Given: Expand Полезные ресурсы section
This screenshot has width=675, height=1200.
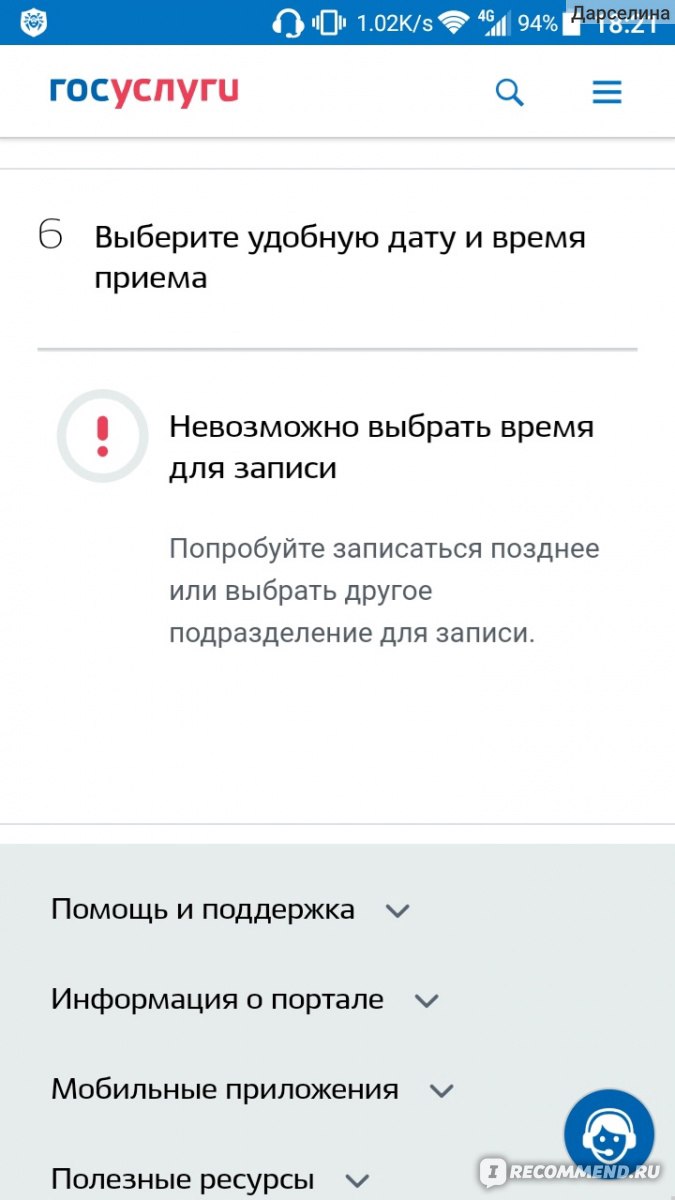Looking at the screenshot, I should 211,1178.
